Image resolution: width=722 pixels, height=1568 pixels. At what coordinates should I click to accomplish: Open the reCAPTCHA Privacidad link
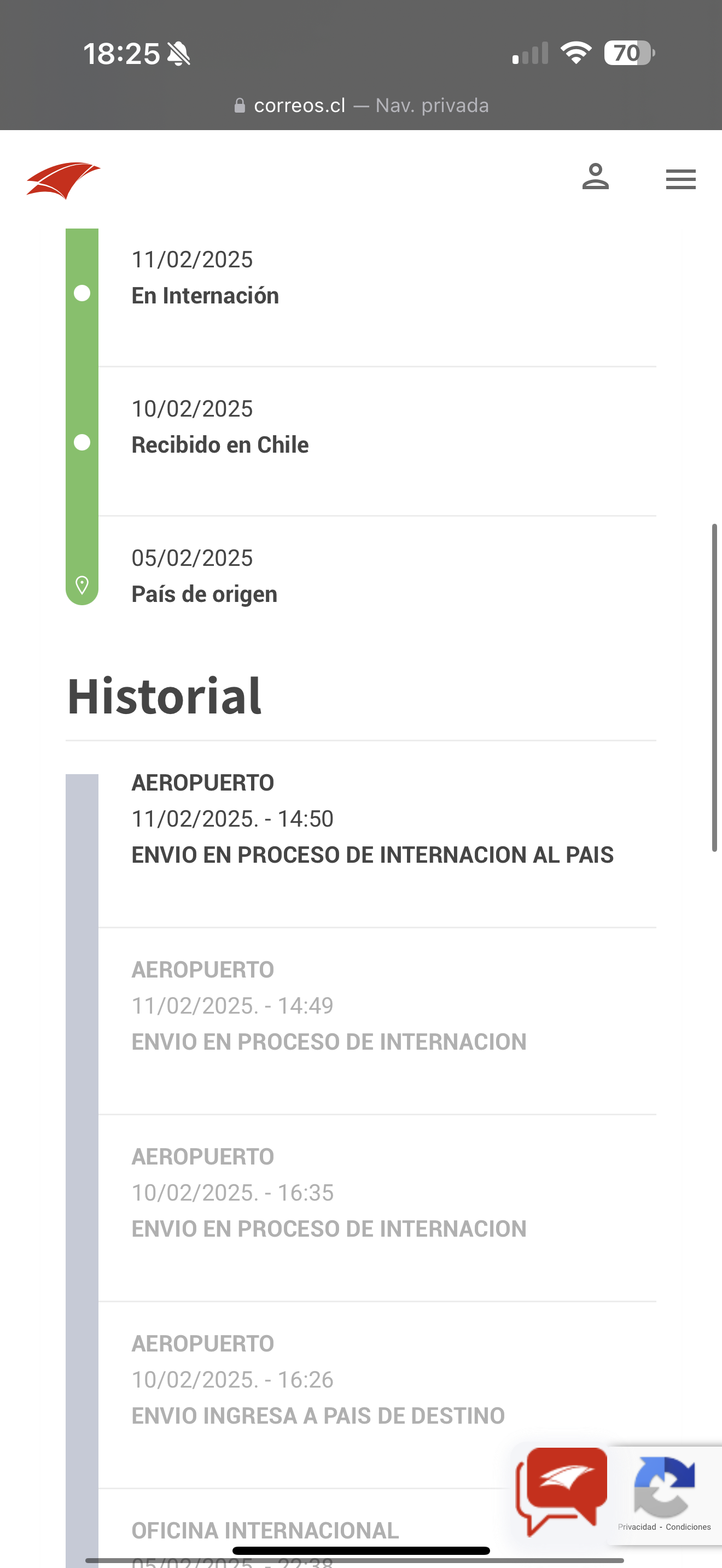637,1526
